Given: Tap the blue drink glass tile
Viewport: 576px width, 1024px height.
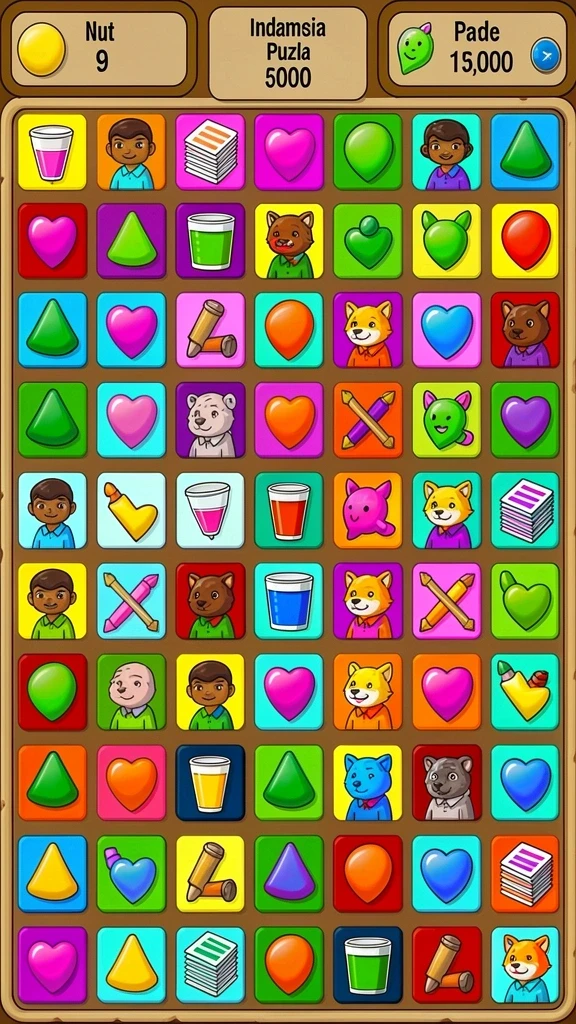Looking at the screenshot, I should 289,601.
